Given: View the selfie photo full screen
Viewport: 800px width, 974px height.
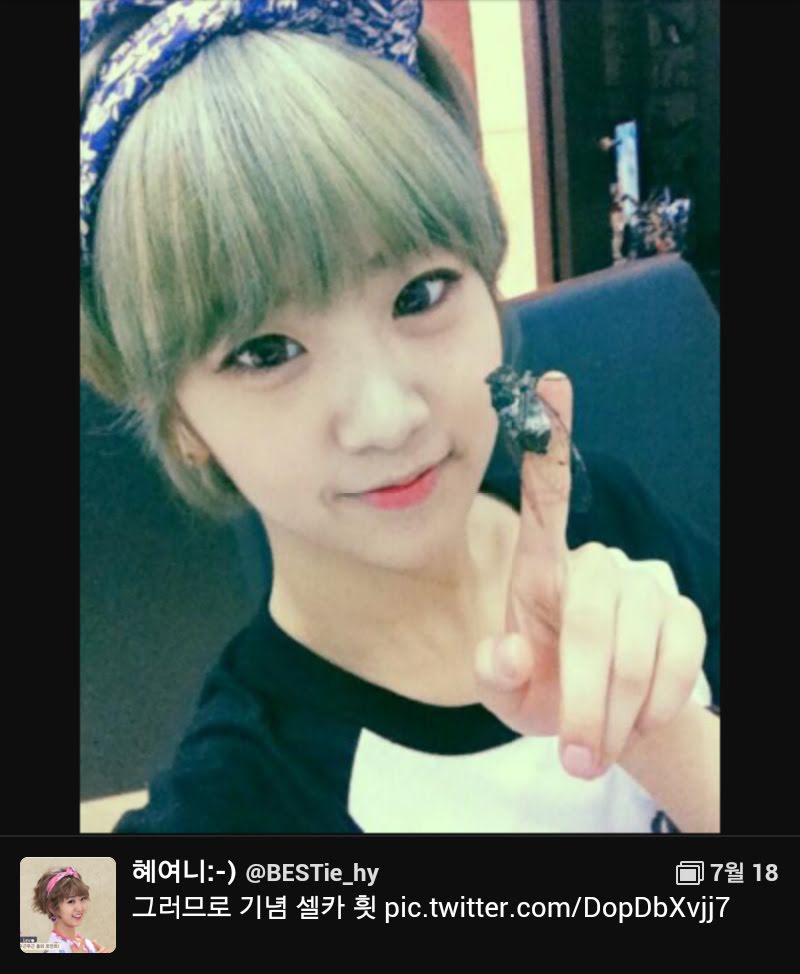Looking at the screenshot, I should pos(400,415).
